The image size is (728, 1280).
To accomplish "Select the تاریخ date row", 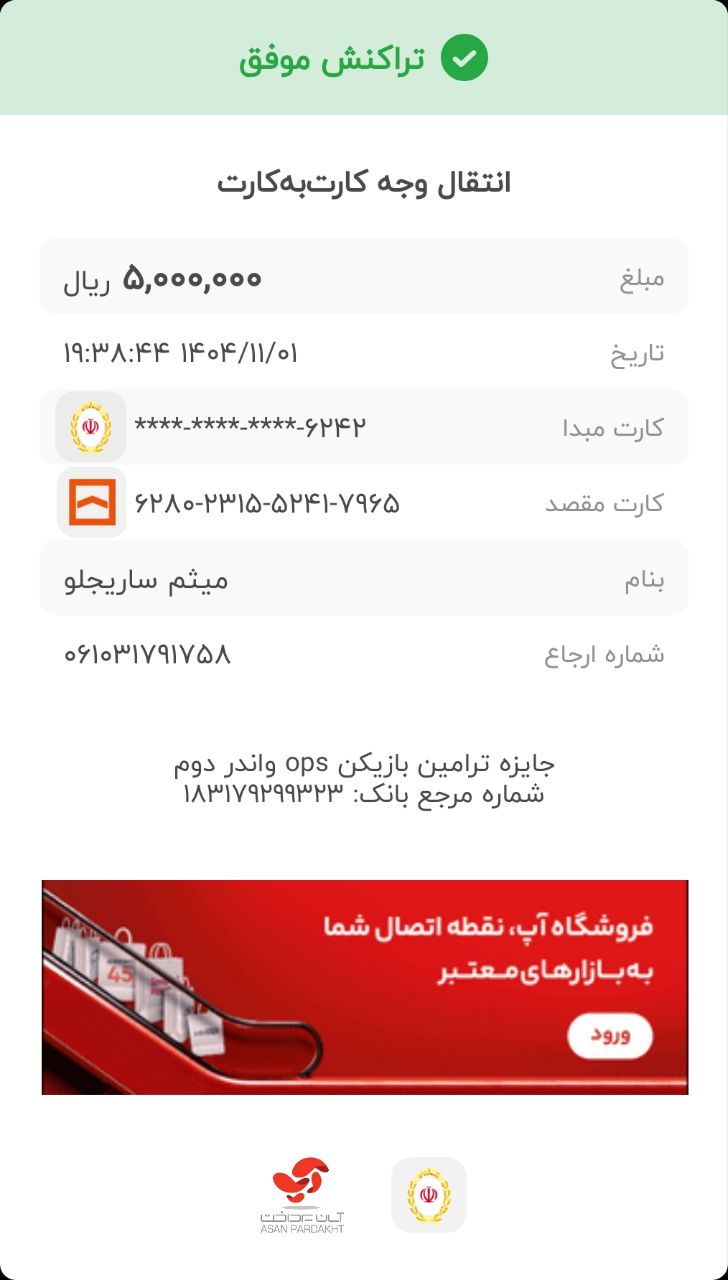I will coord(364,352).
